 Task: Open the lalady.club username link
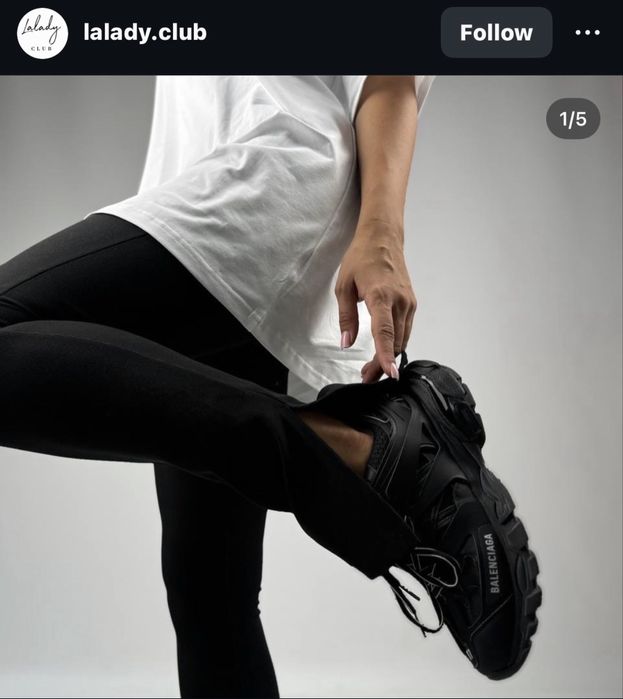[x=144, y=33]
